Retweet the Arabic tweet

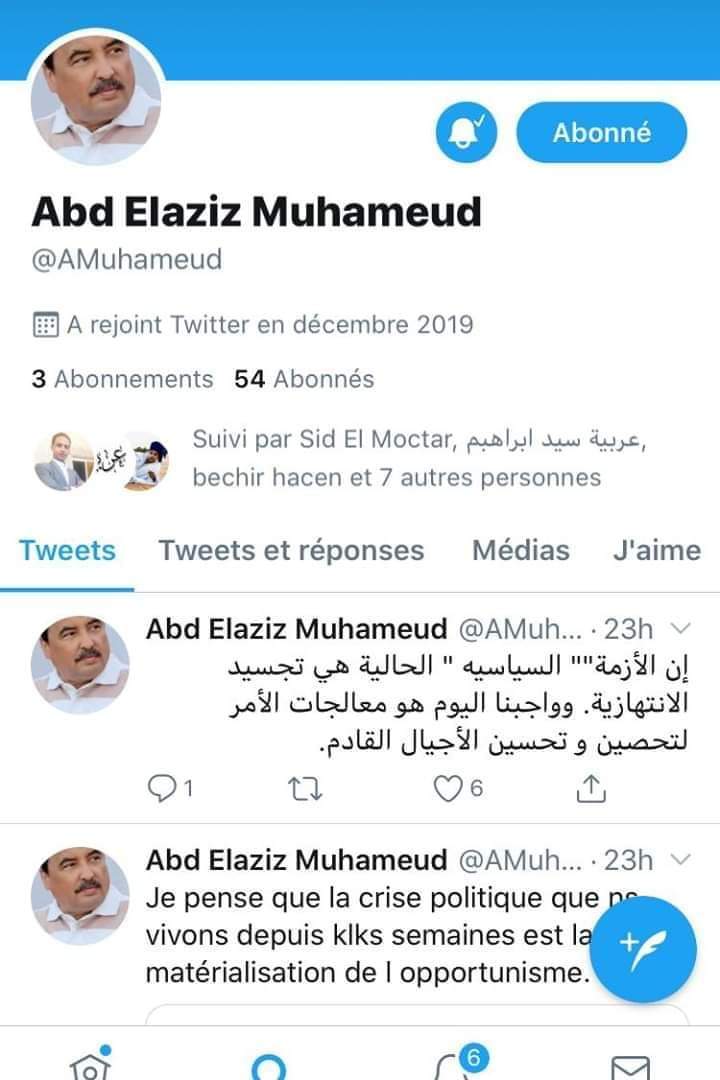coord(300,789)
